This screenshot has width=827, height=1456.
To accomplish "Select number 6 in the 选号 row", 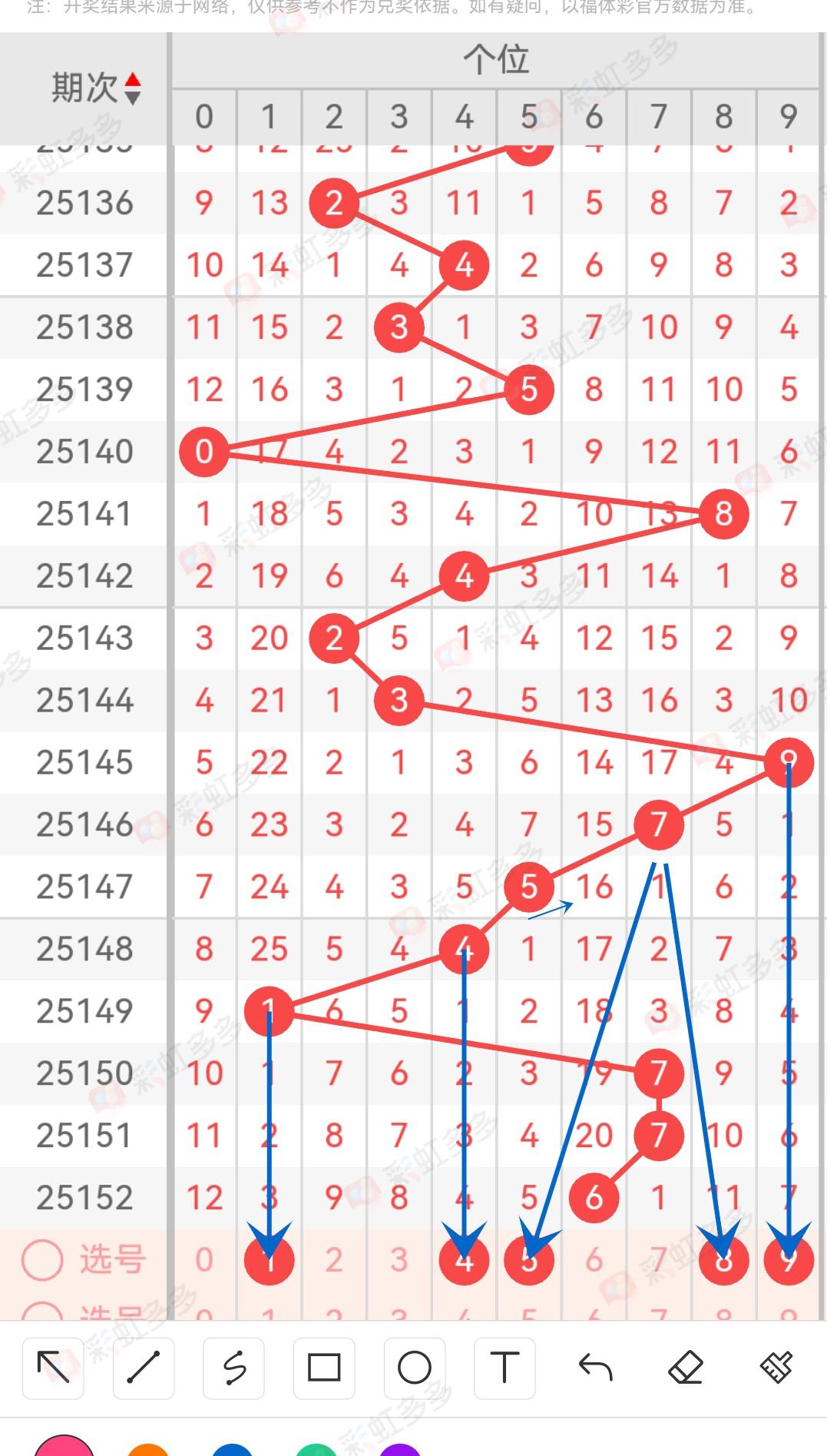I will tap(594, 1260).
